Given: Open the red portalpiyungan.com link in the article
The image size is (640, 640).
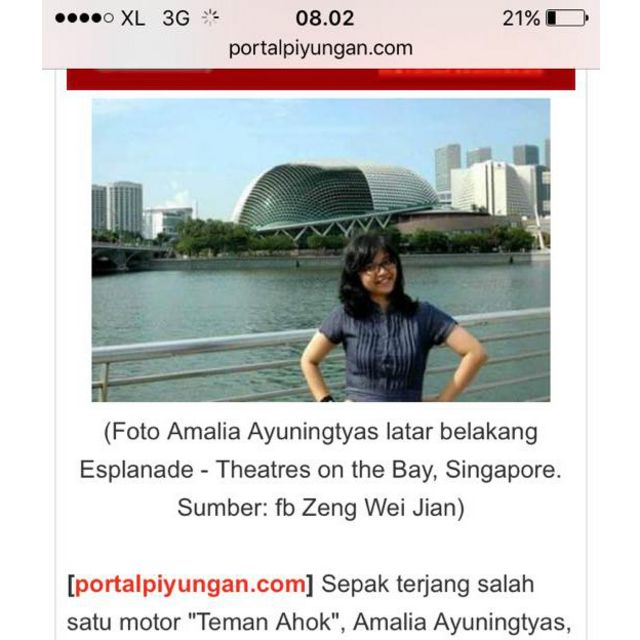Looking at the screenshot, I should tap(190, 584).
